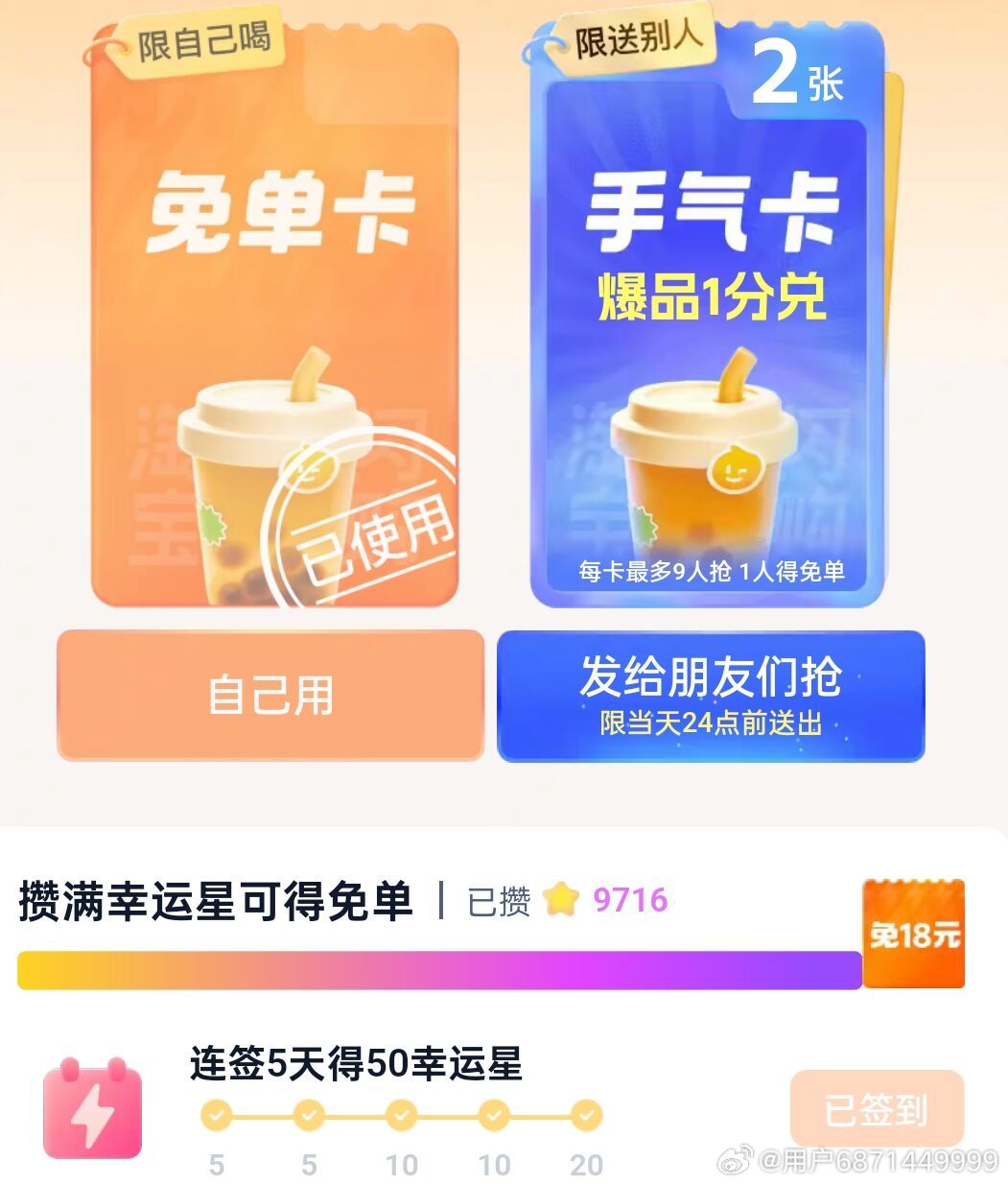1008x1185 pixels.
Task: Open the blue 手气卡 card
Action: tap(710, 317)
